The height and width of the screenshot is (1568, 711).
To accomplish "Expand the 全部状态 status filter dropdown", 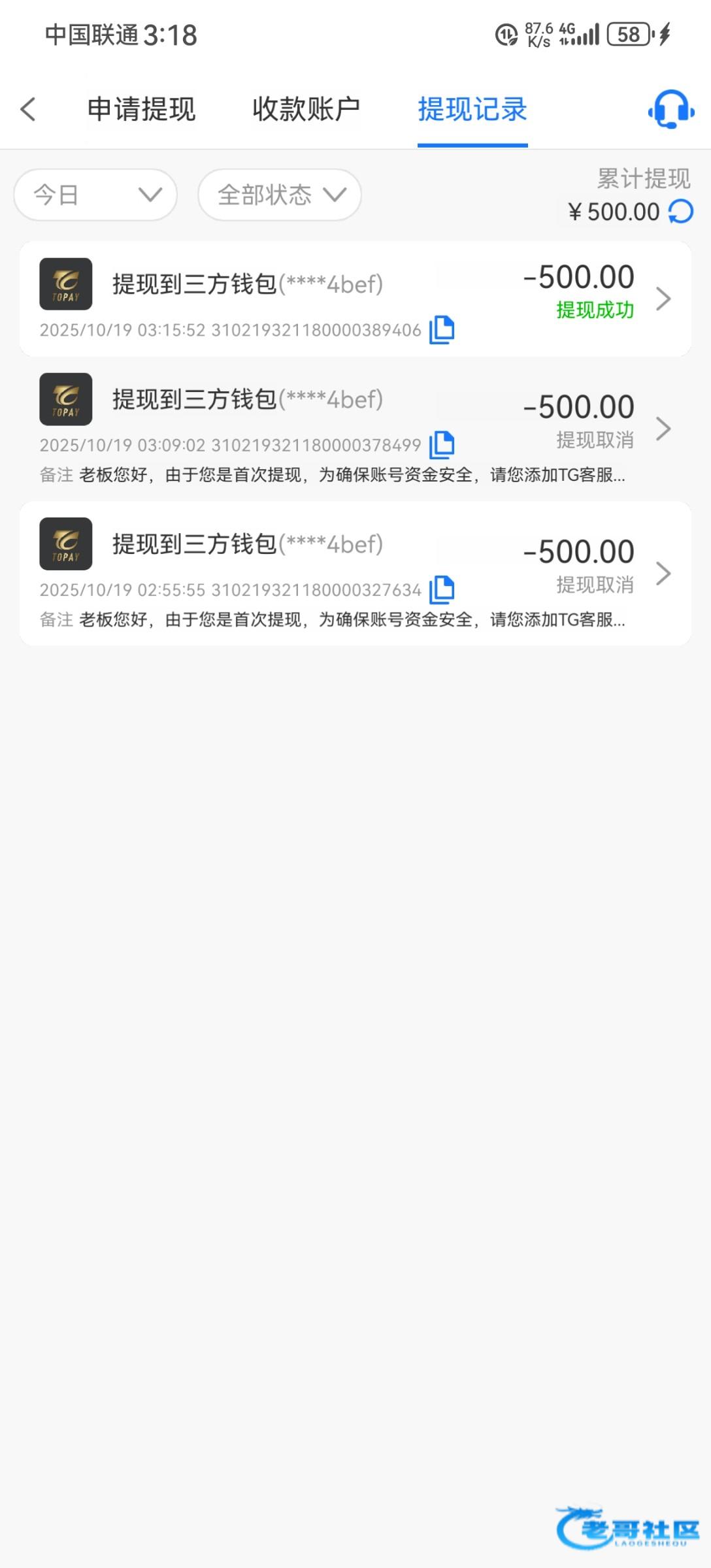I will 280,195.
